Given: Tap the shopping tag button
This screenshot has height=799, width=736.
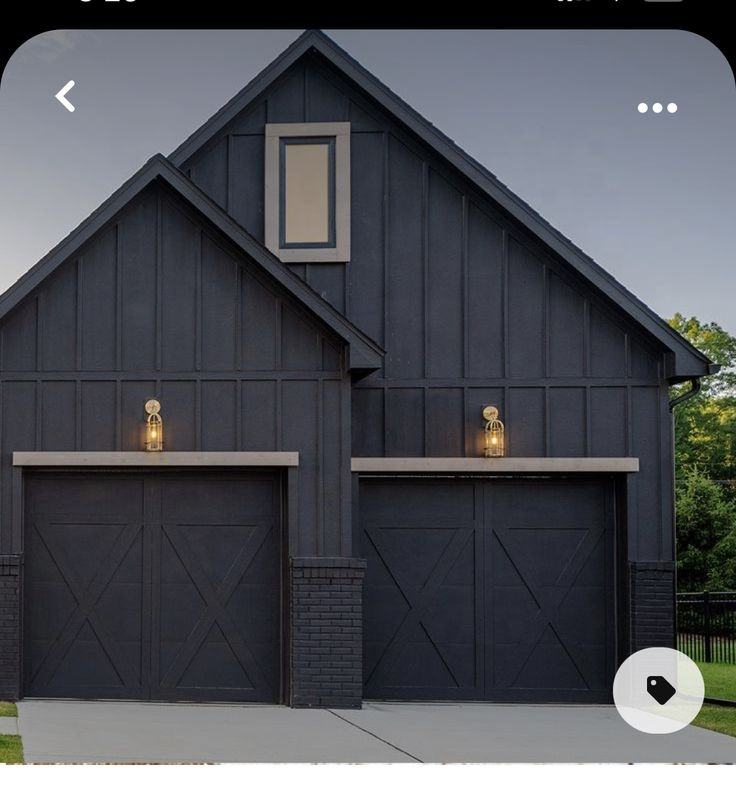Looking at the screenshot, I should tap(659, 690).
